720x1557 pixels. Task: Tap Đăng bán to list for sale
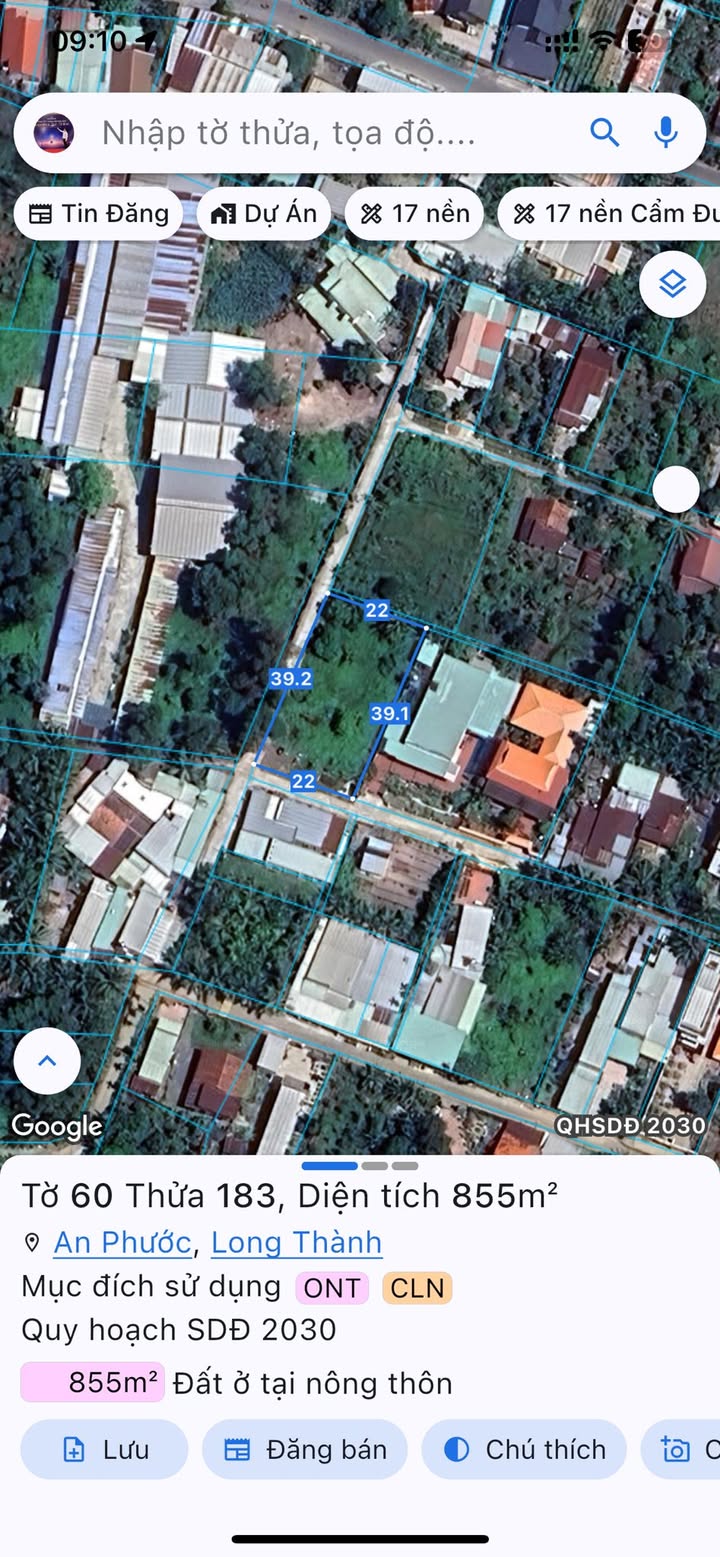point(305,1449)
